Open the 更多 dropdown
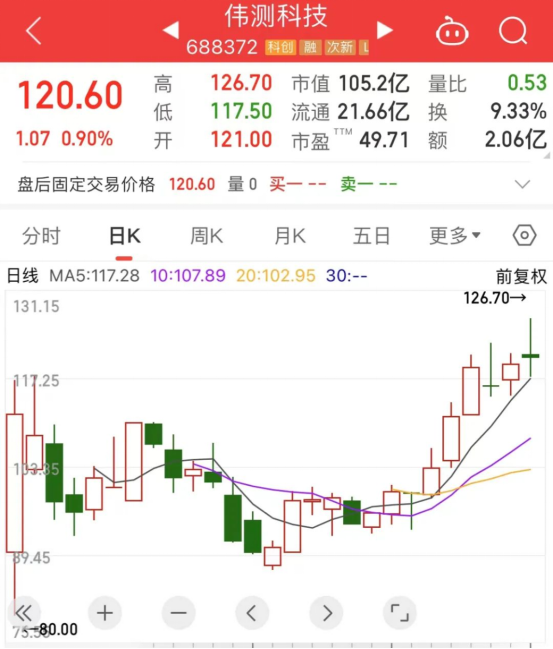The width and height of the screenshot is (553, 649). click(454, 236)
